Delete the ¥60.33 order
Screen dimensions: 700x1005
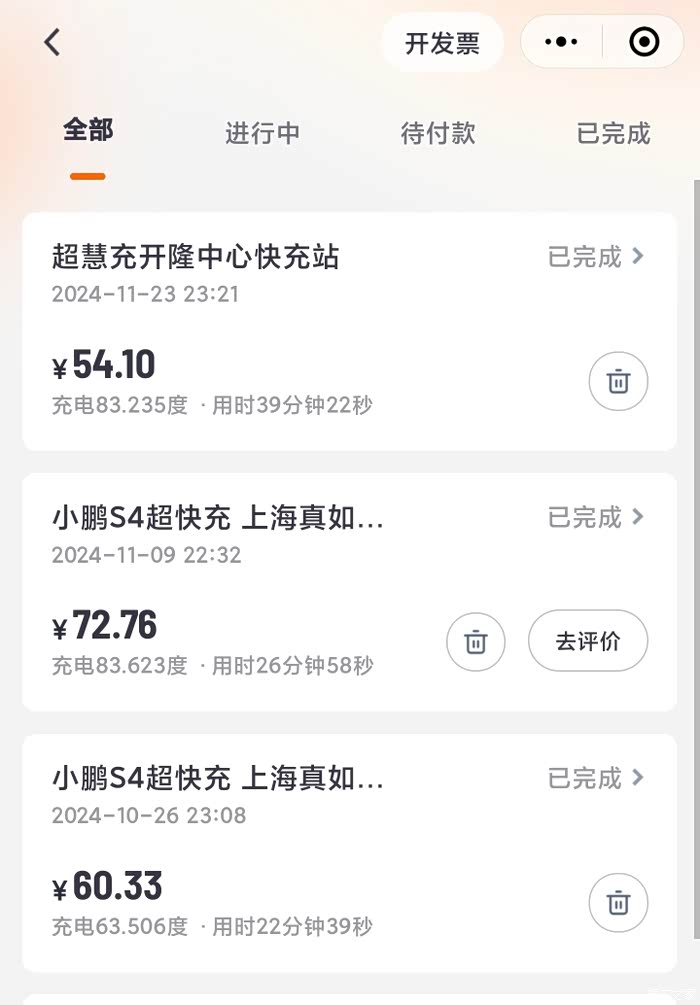618,903
